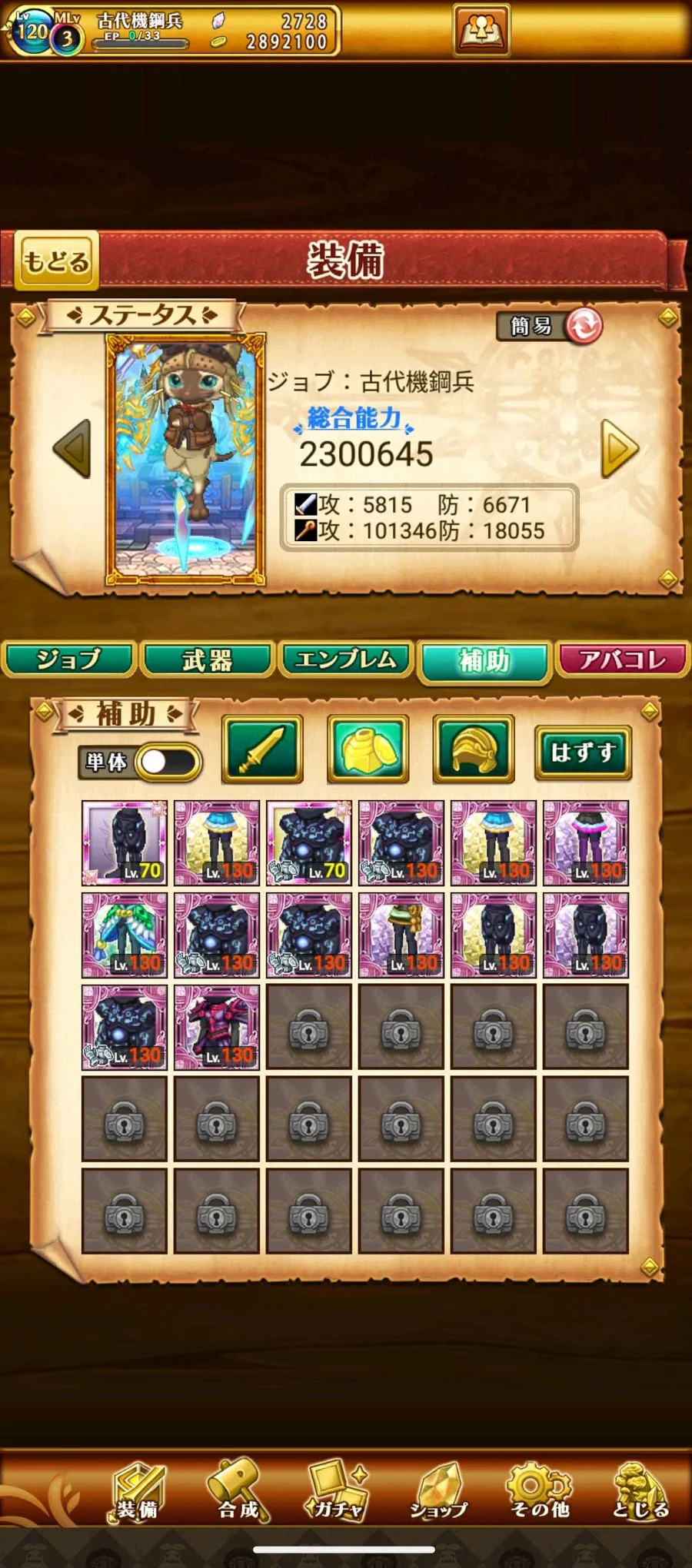This screenshot has width=692, height=1568.
Task: Show previous character with left arrow
Action: tap(73, 449)
